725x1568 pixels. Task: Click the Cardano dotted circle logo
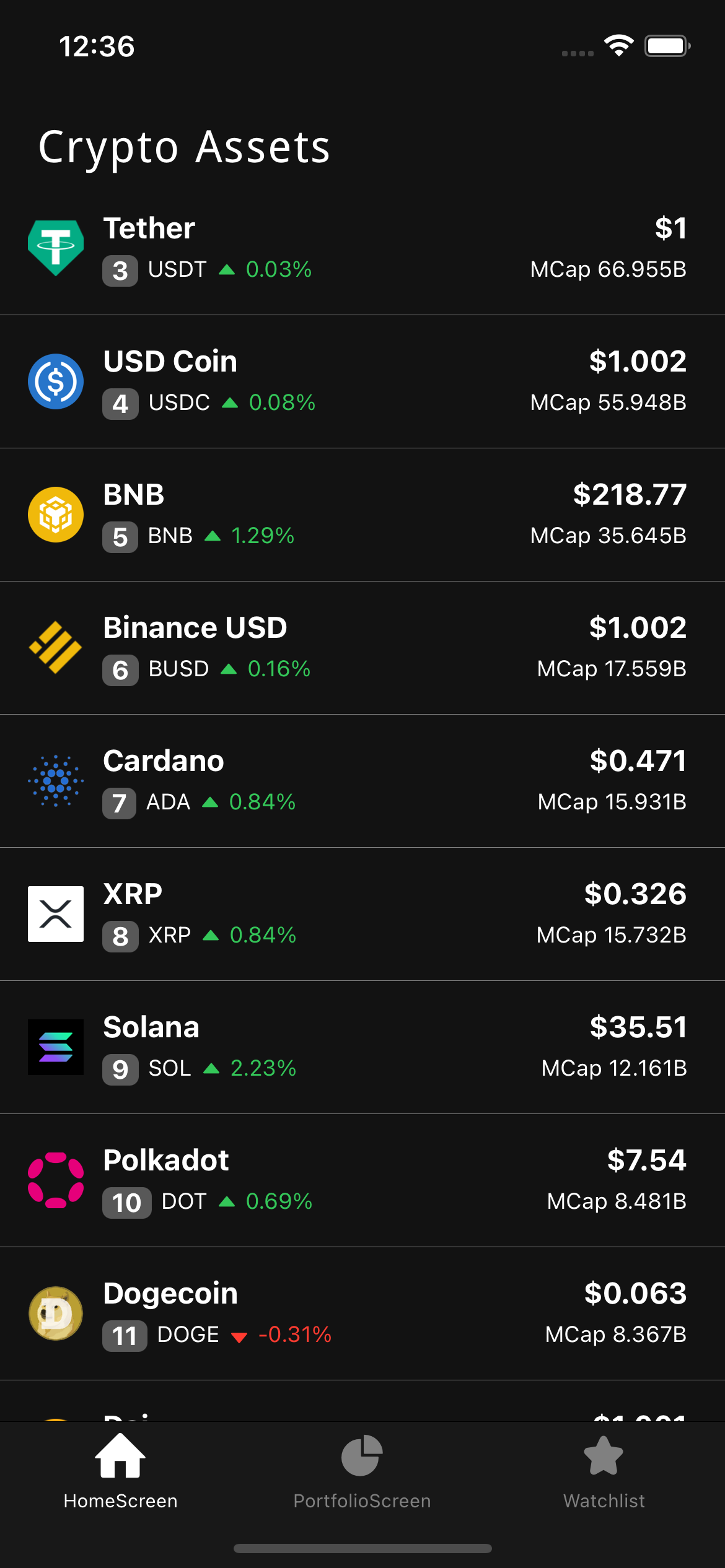[55, 780]
